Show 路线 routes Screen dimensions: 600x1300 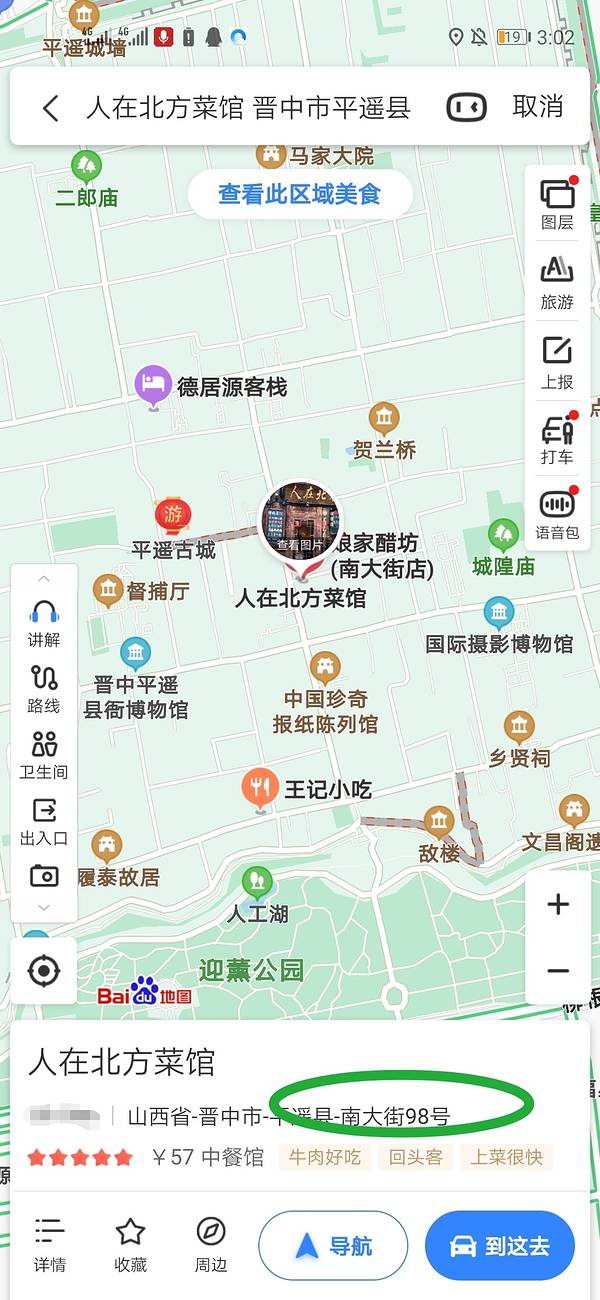point(44,688)
